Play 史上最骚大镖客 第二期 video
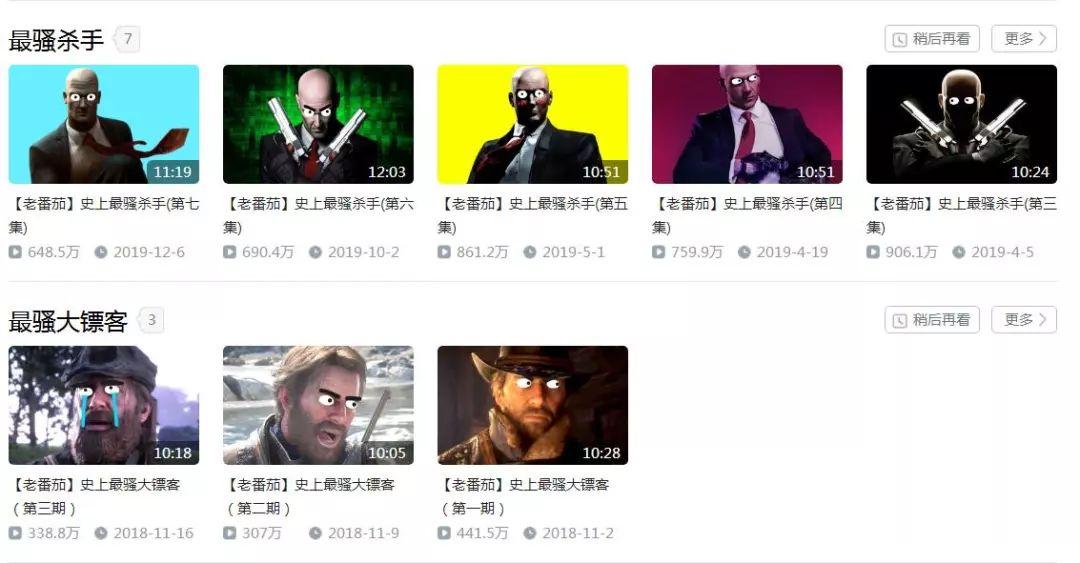This screenshot has width=1080, height=563. 318,405
